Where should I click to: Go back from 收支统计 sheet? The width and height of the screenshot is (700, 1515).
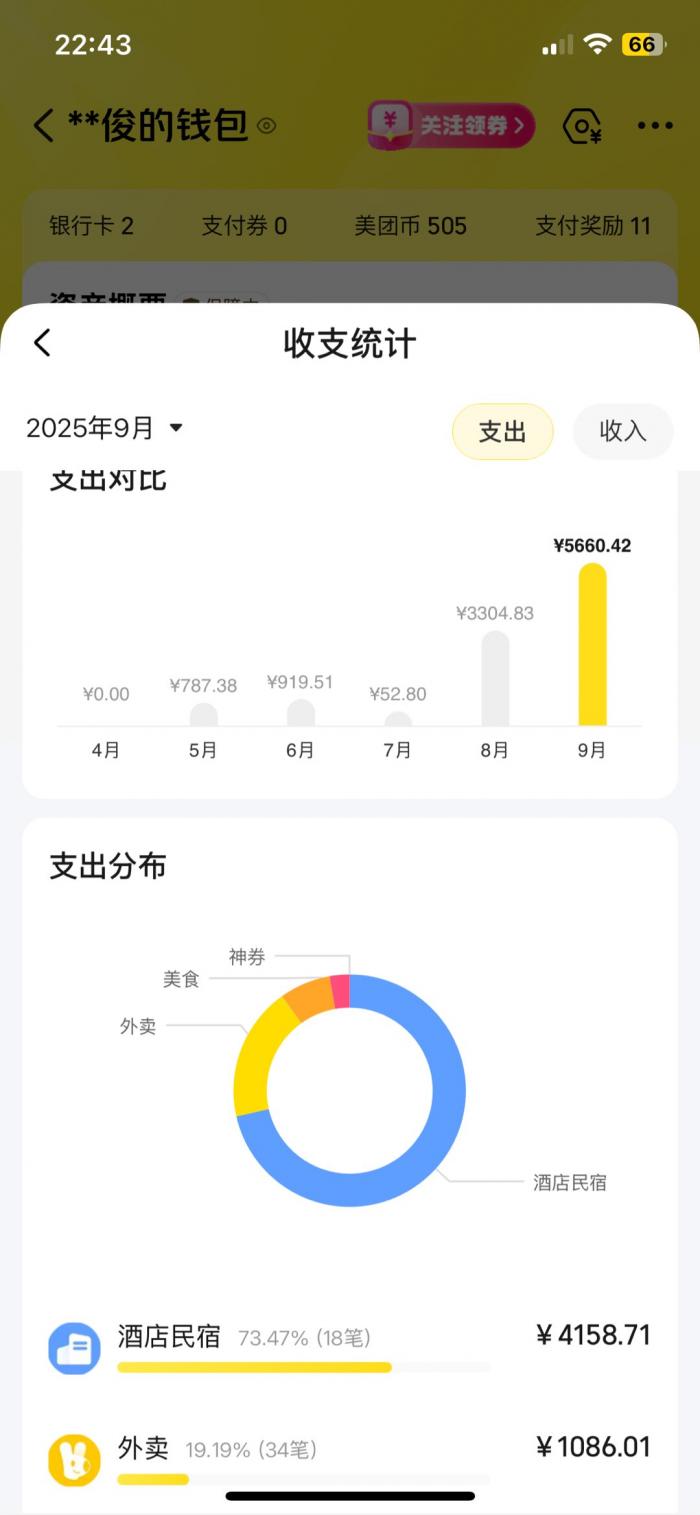(x=42, y=343)
